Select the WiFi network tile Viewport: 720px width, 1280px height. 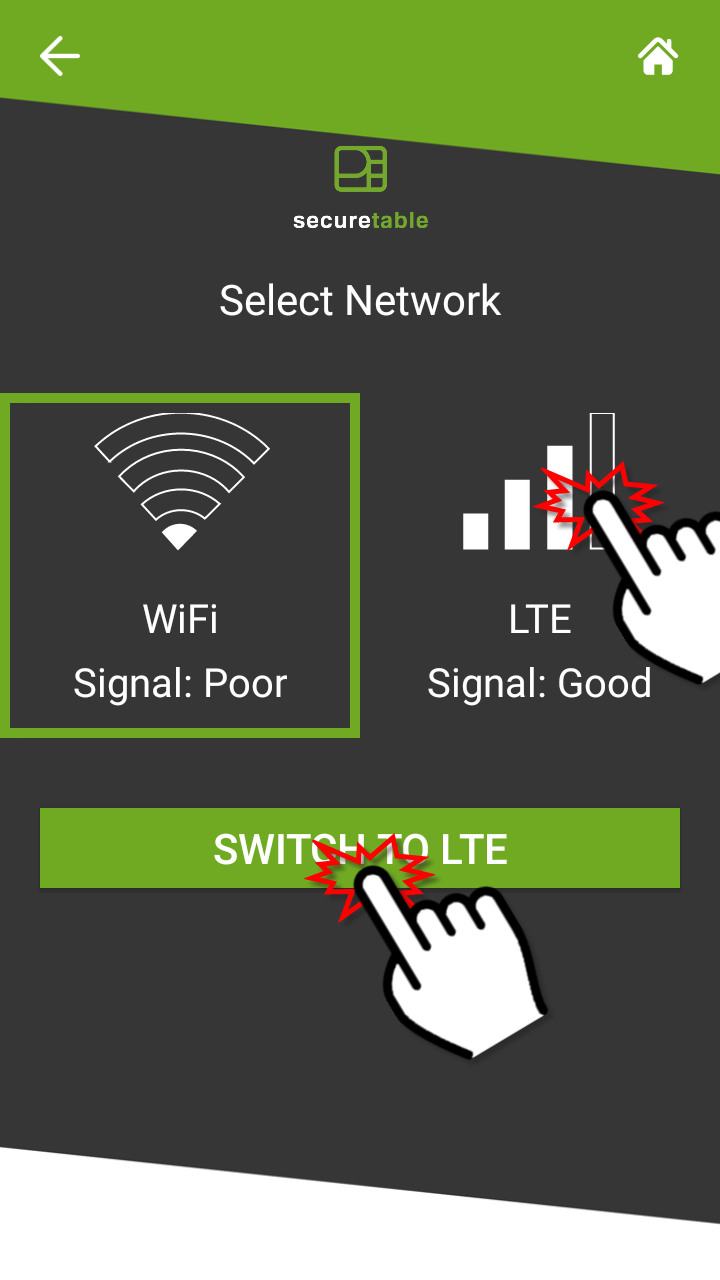180,566
